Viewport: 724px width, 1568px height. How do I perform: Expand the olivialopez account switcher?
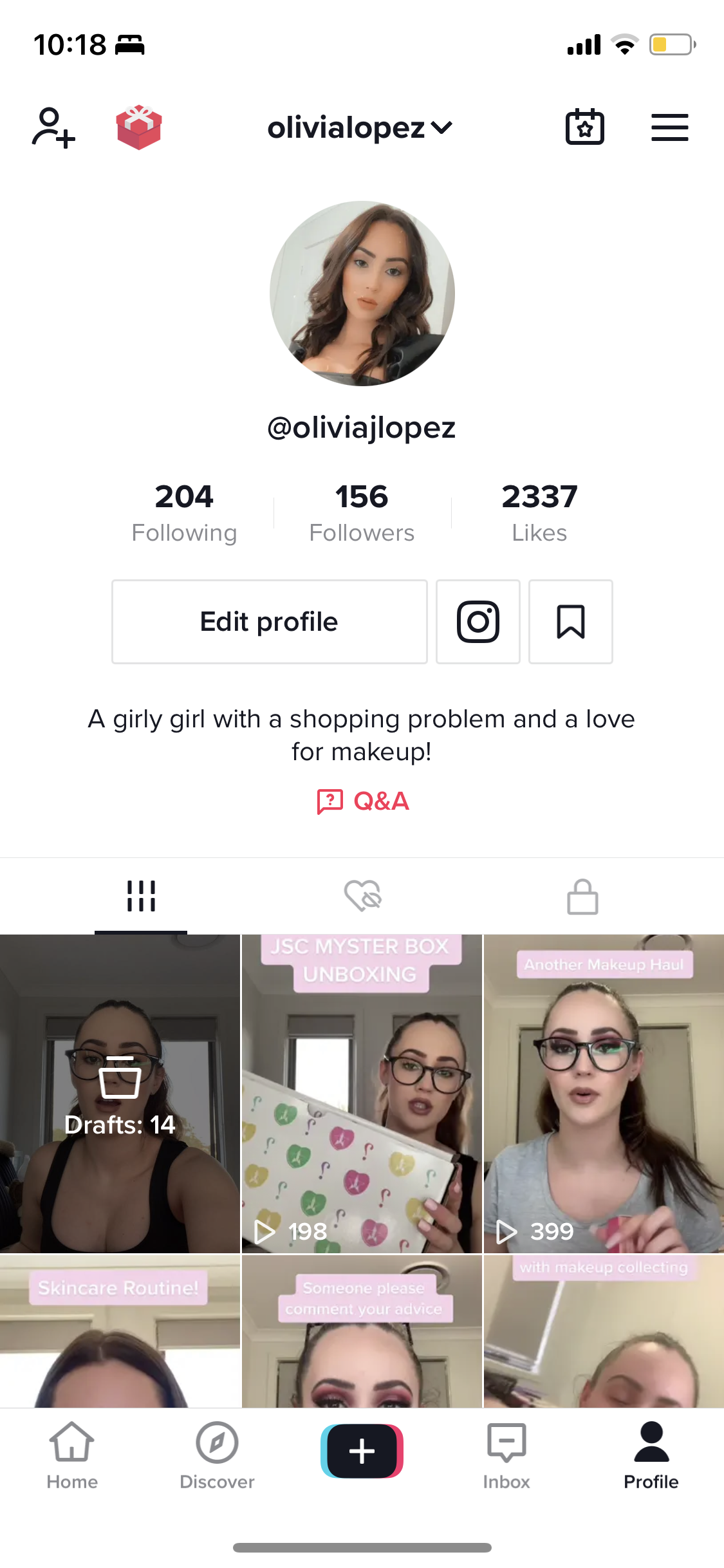(360, 127)
